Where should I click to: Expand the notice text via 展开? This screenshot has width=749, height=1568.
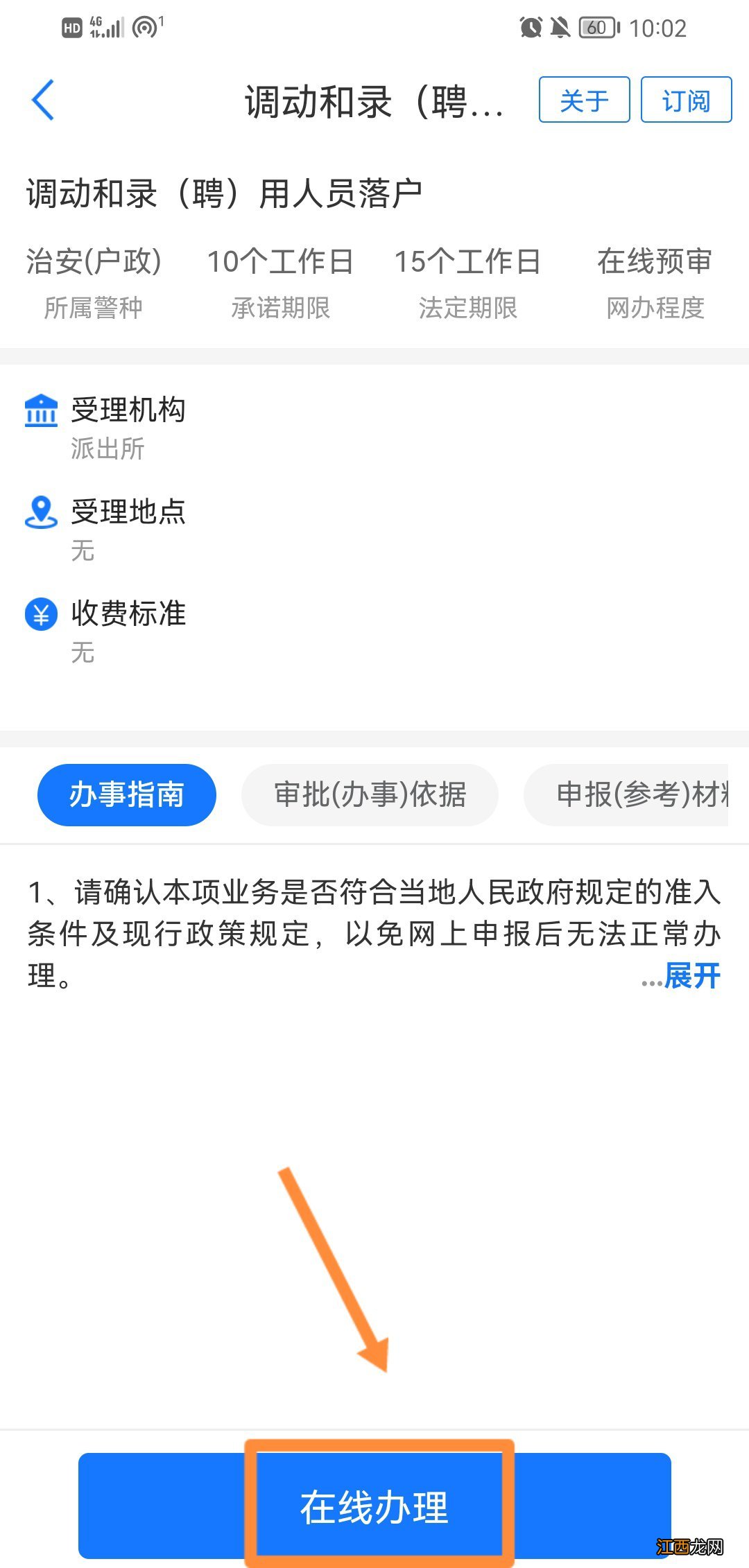tap(690, 975)
